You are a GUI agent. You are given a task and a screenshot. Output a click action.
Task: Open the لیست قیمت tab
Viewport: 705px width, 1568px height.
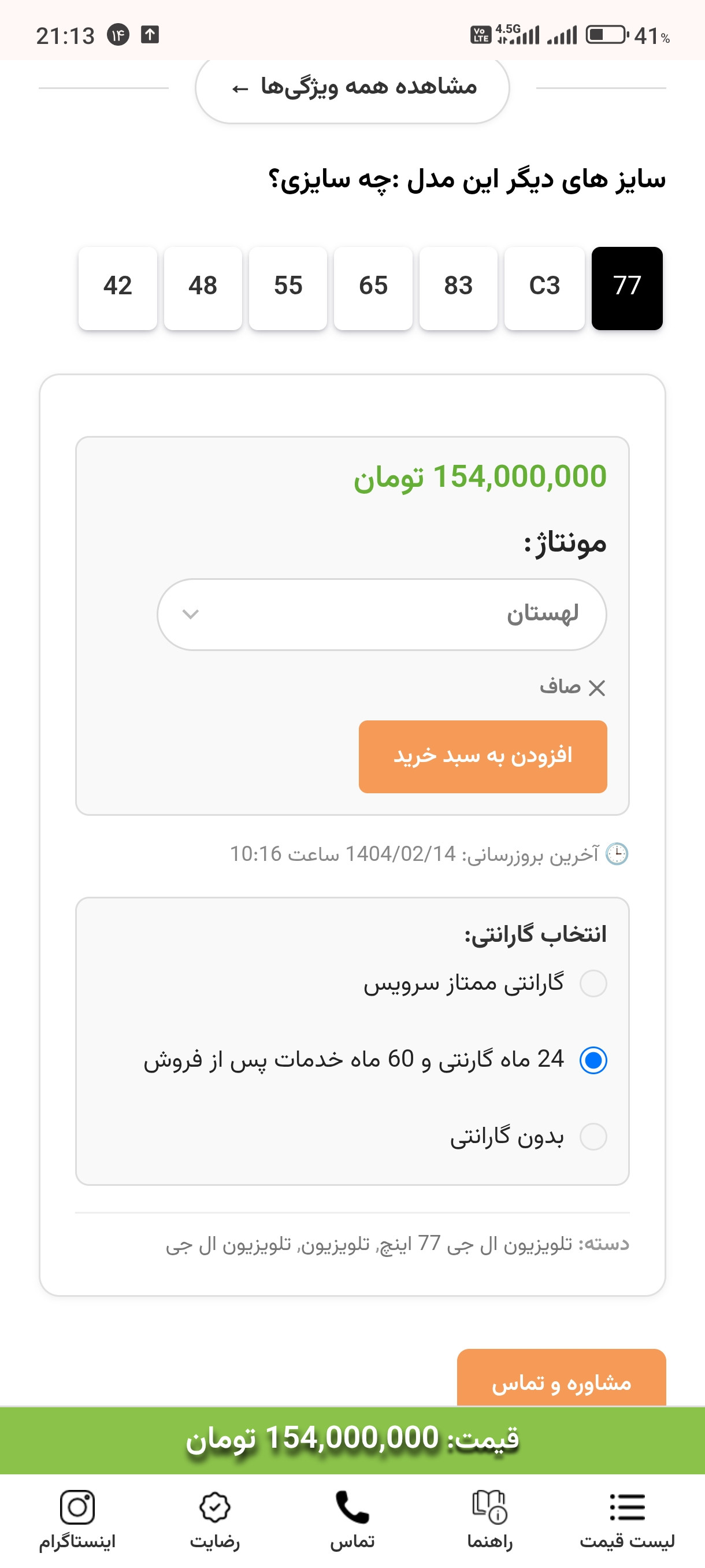tap(626, 1519)
